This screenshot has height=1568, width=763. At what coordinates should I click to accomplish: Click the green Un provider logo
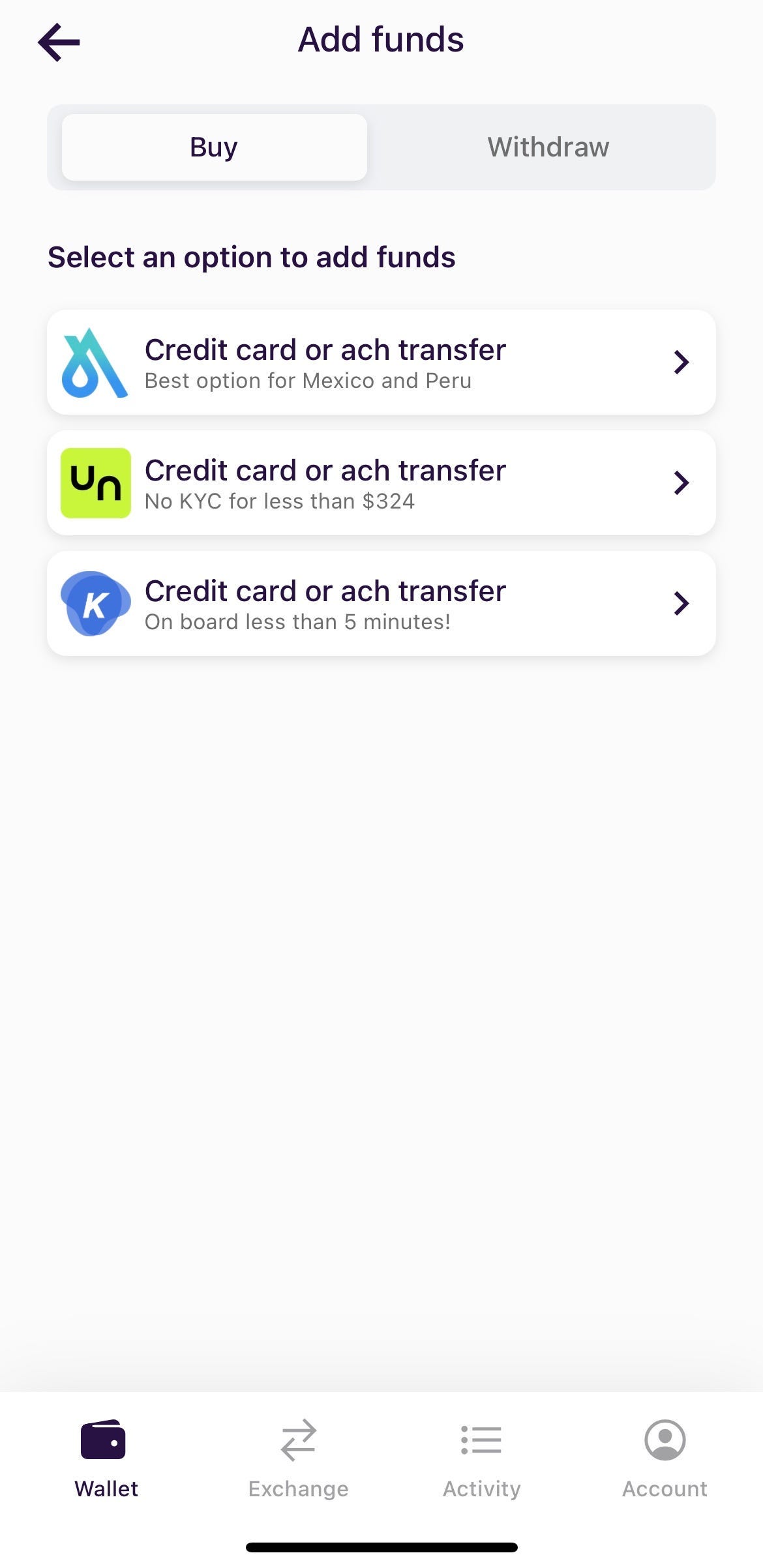click(95, 482)
